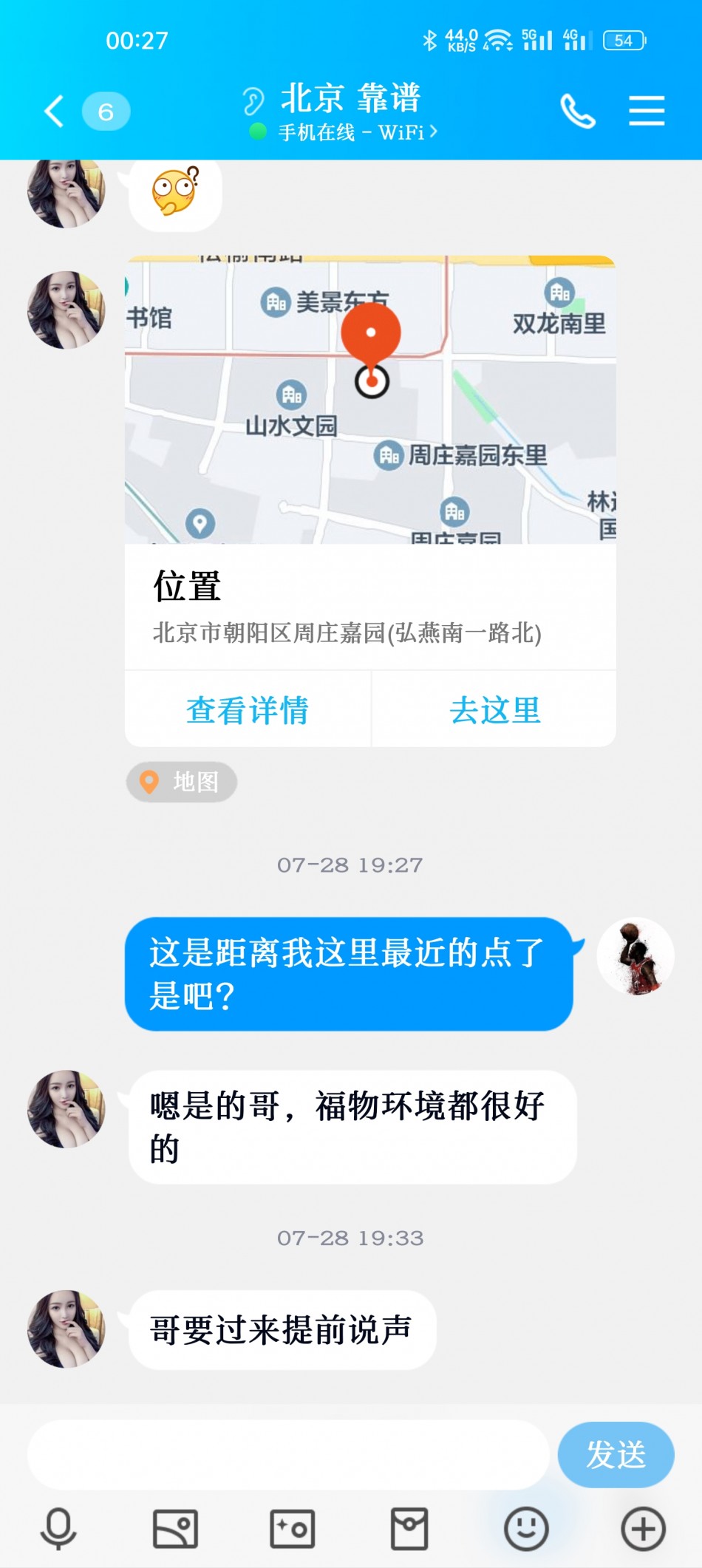The image size is (702, 1568).
Task: Tap 查看详情 on the location card
Action: [x=248, y=710]
